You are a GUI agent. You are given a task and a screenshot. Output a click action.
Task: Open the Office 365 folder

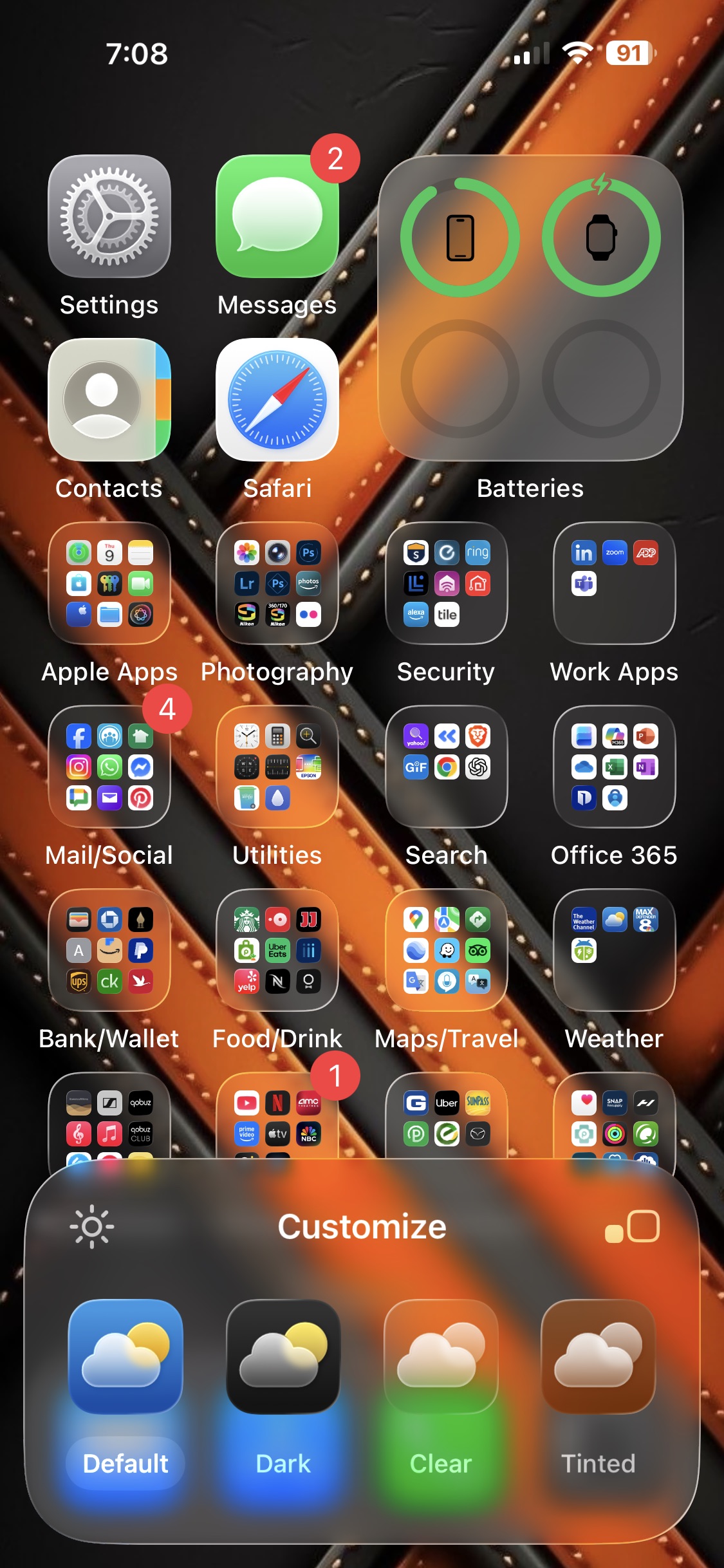tap(614, 767)
